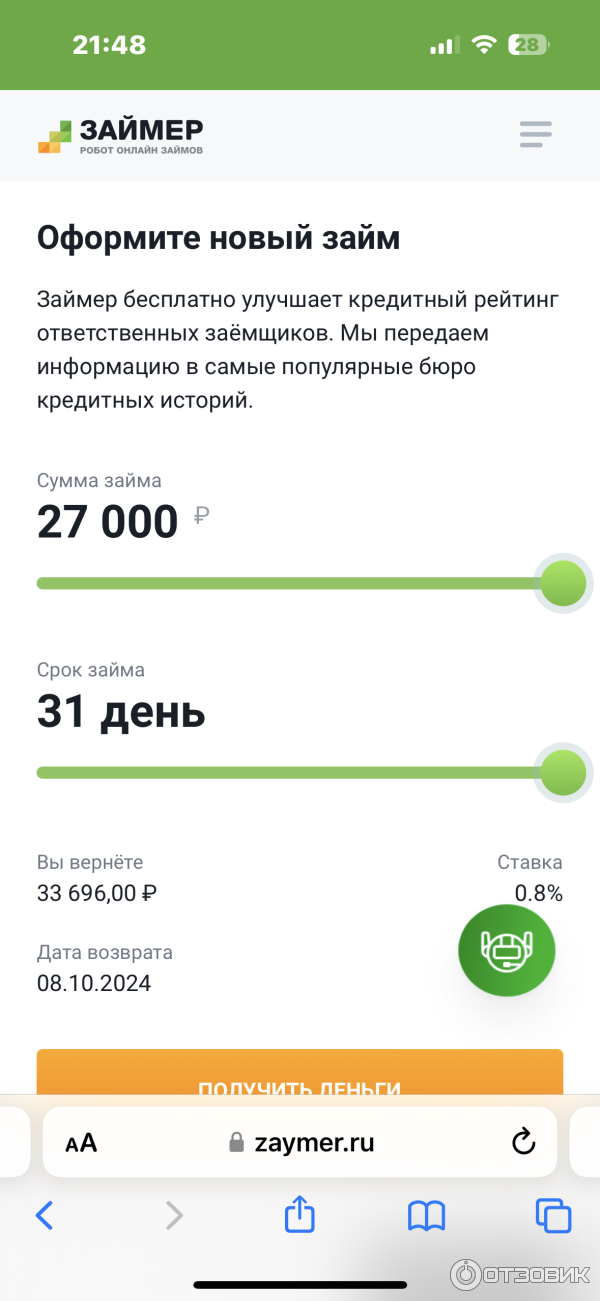Image resolution: width=600 pixels, height=1301 pixels.
Task: Reload the page
Action: pyautogui.click(x=523, y=1143)
